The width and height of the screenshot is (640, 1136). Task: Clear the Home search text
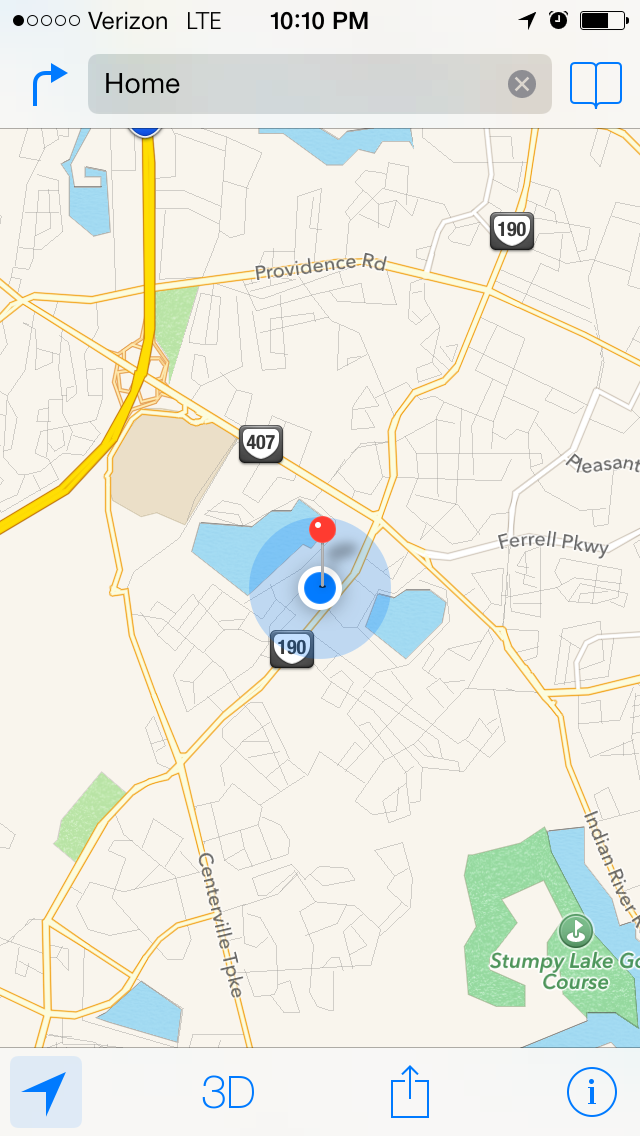(x=522, y=85)
